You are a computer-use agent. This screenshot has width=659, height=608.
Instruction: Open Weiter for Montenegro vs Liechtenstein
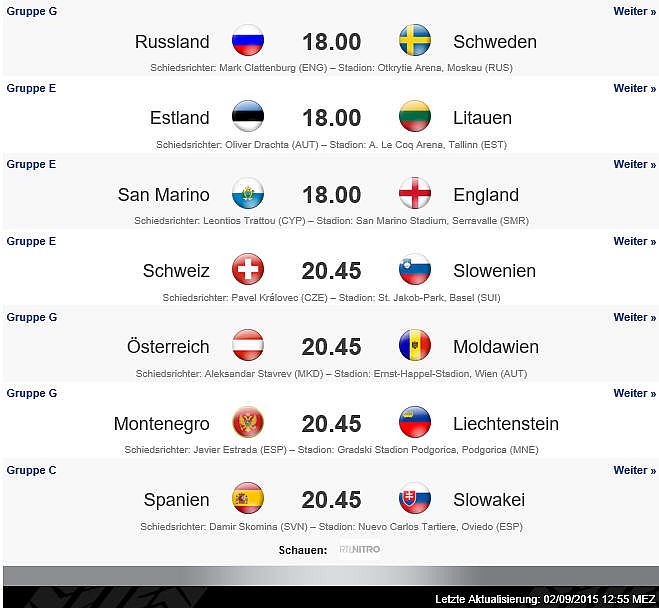pos(634,393)
